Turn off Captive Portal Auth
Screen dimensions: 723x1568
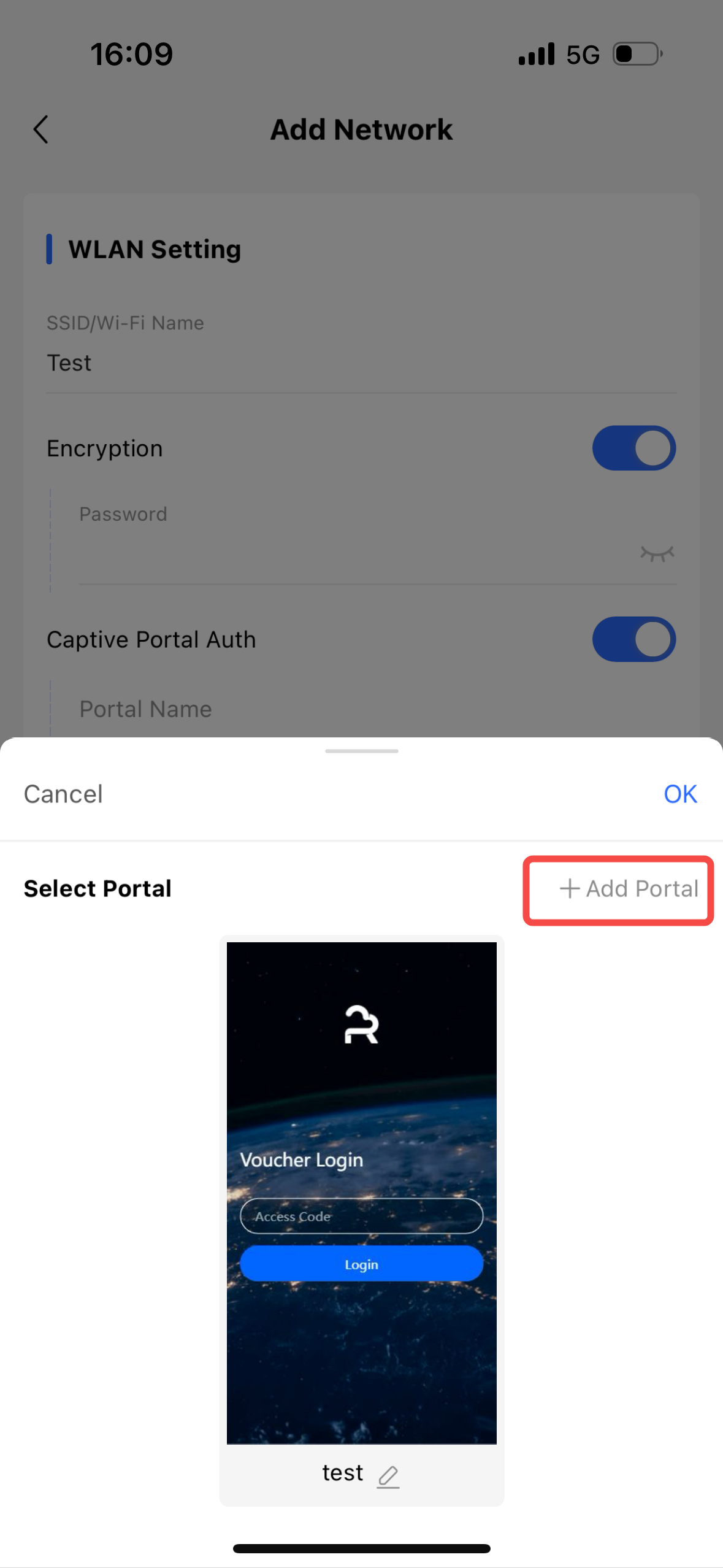pyautogui.click(x=634, y=639)
